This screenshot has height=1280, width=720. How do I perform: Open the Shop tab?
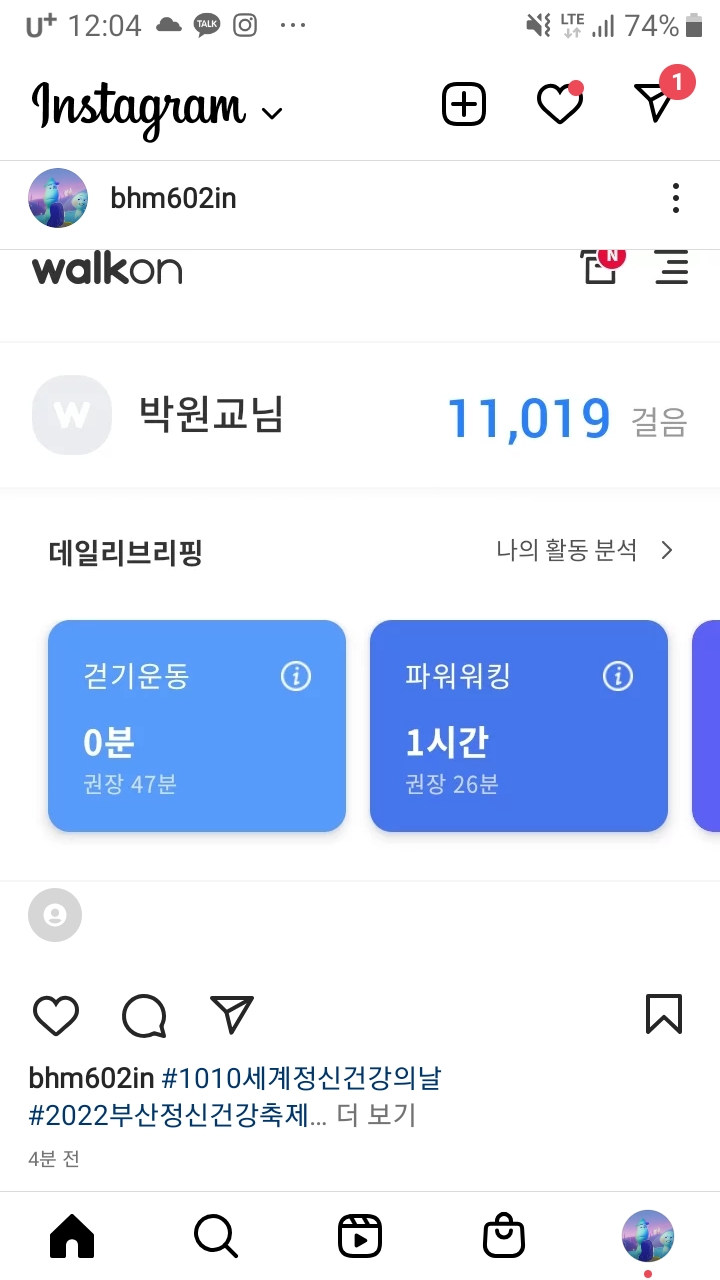coord(504,1236)
